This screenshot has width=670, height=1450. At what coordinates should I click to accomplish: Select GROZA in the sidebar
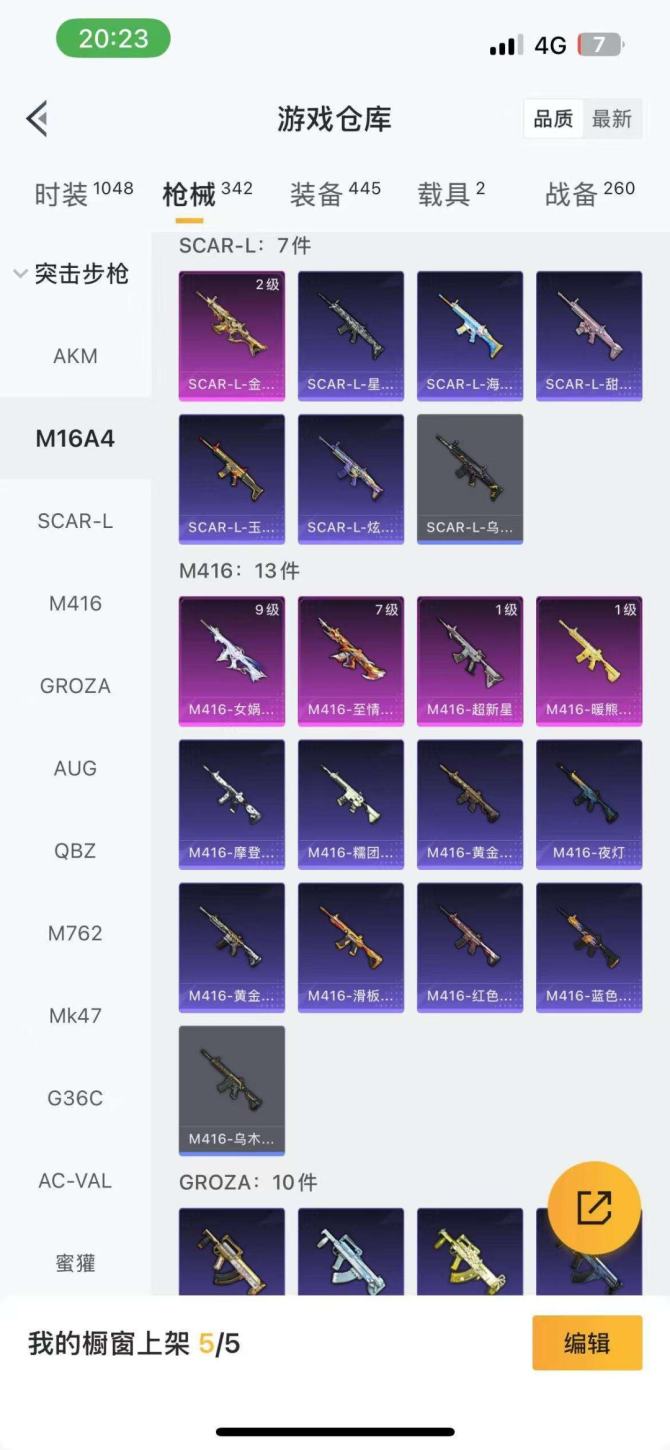click(x=75, y=686)
